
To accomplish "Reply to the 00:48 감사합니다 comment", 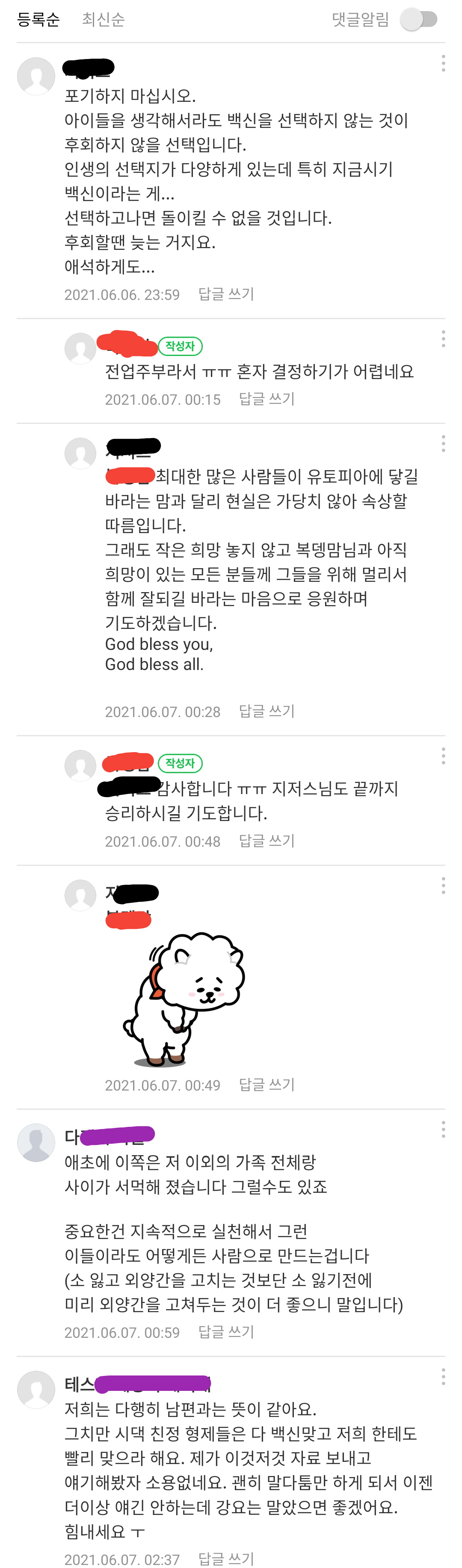I will point(266,841).
